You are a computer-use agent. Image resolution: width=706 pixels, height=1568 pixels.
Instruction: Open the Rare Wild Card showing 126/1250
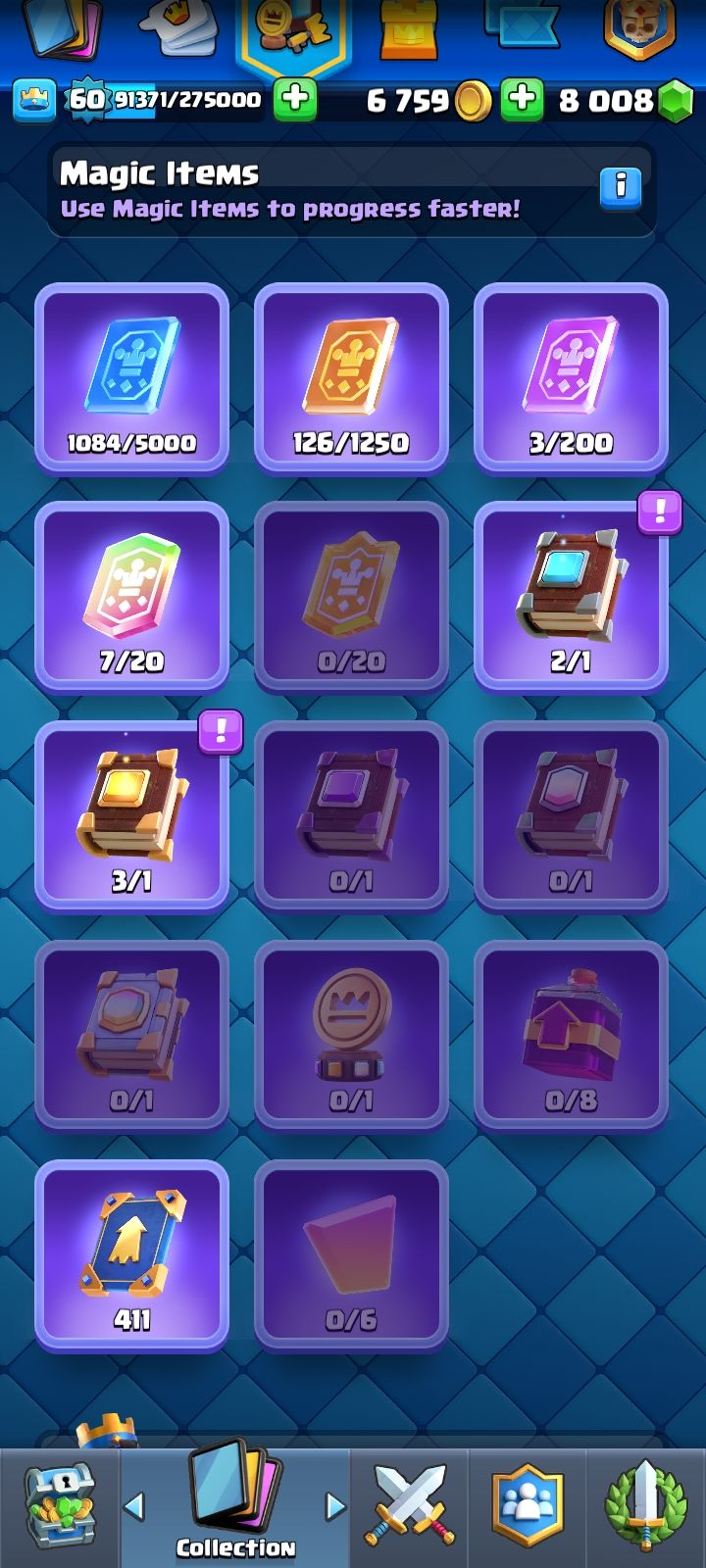[x=351, y=378]
